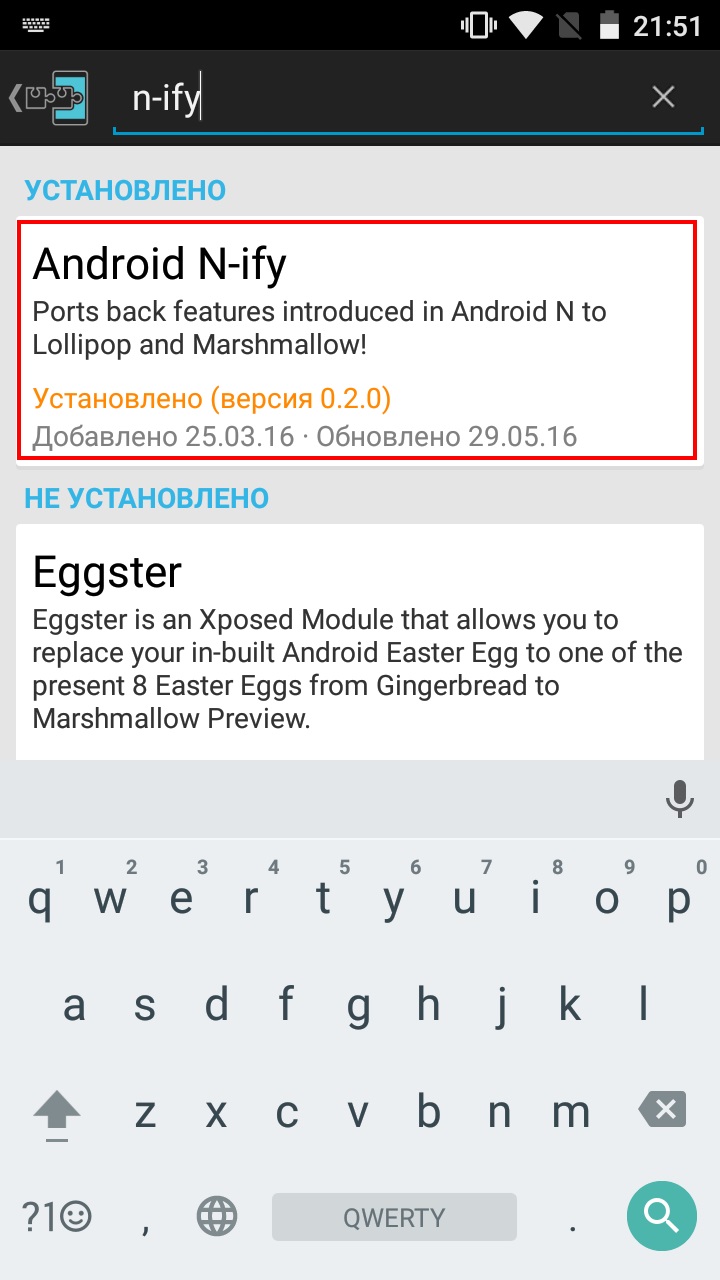This screenshot has height=1280, width=720.
Task: Hit the keyboard search key
Action: [661, 1215]
